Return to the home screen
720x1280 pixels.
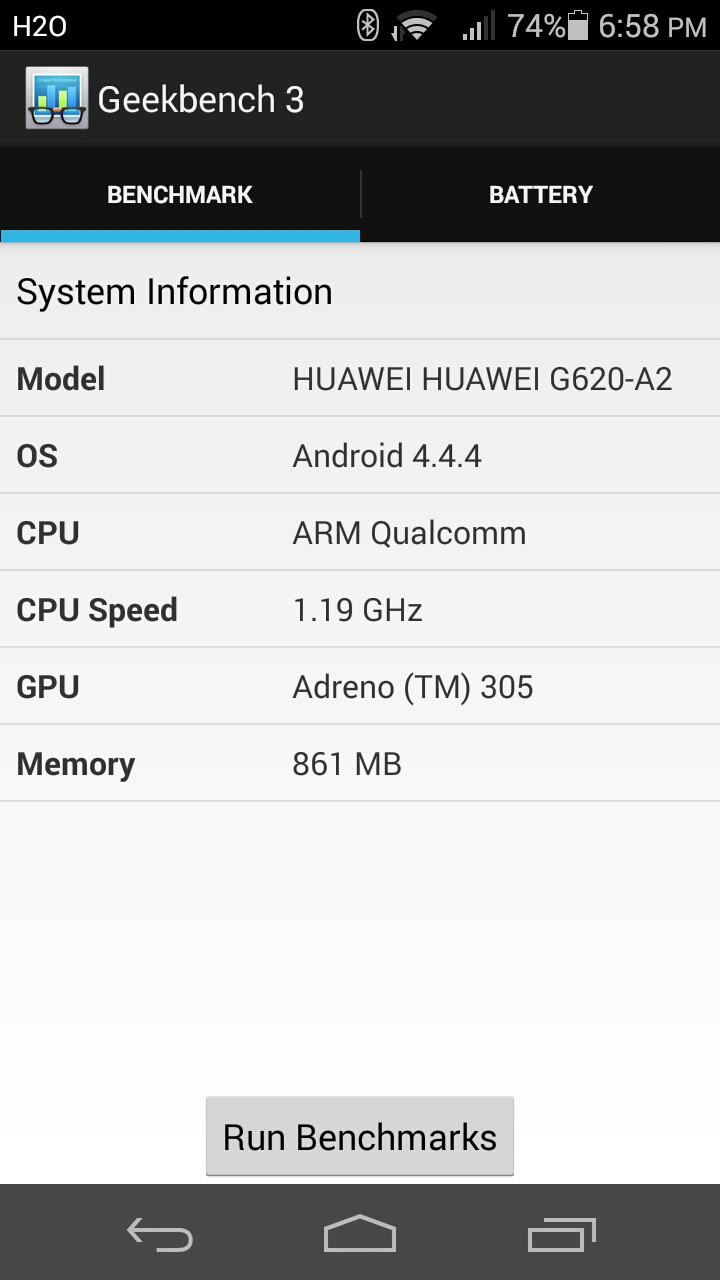point(360,1234)
